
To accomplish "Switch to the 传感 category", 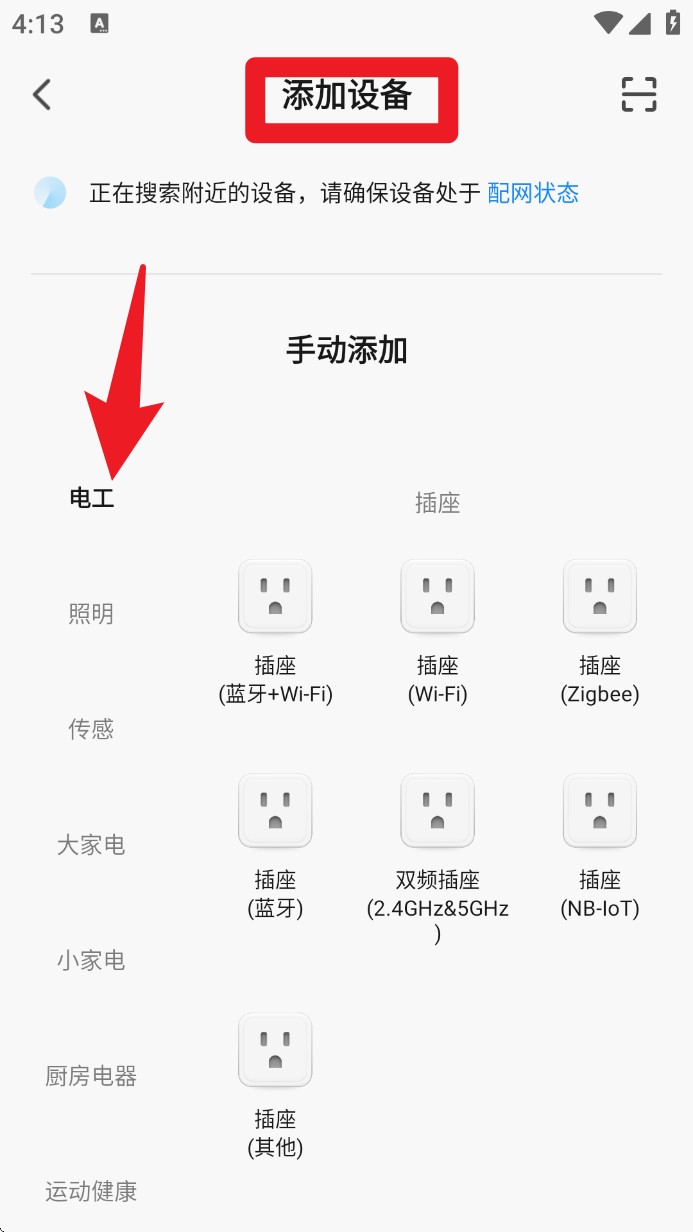I will coord(91,729).
